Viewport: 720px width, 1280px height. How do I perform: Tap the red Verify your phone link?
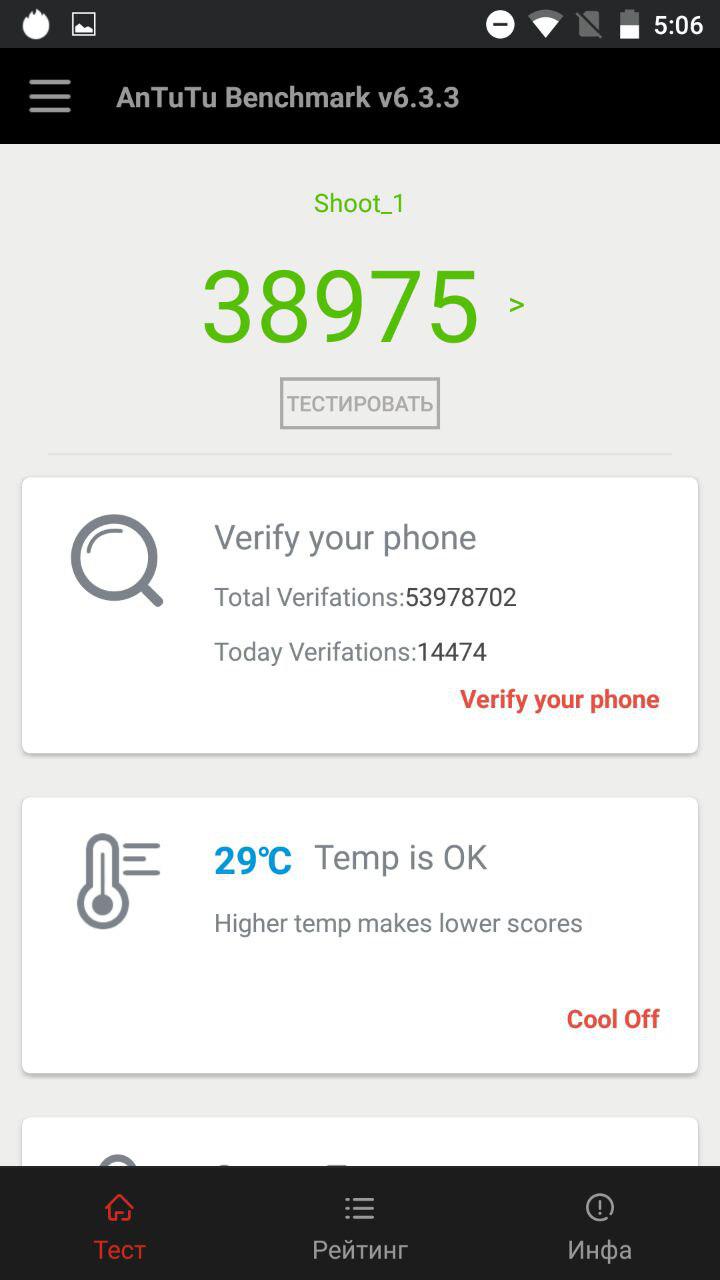click(559, 699)
